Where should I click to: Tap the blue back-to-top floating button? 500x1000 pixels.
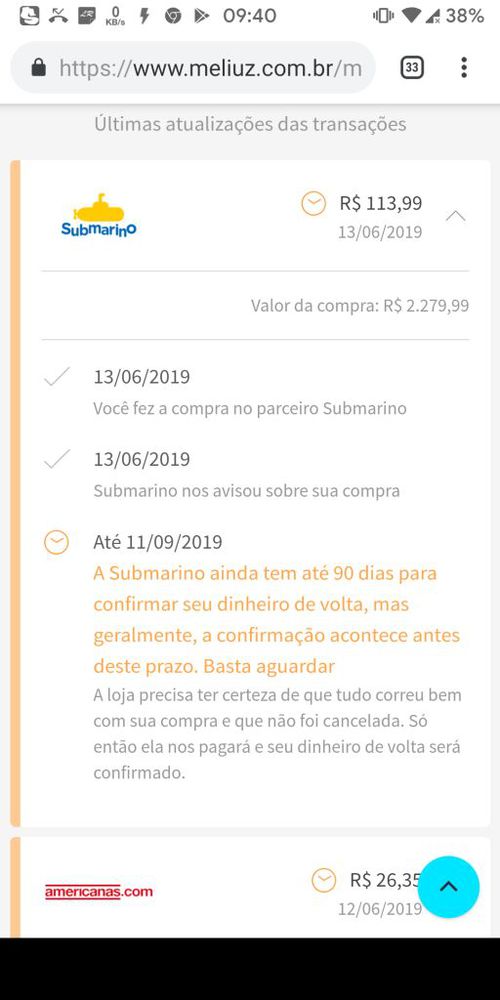[x=449, y=886]
